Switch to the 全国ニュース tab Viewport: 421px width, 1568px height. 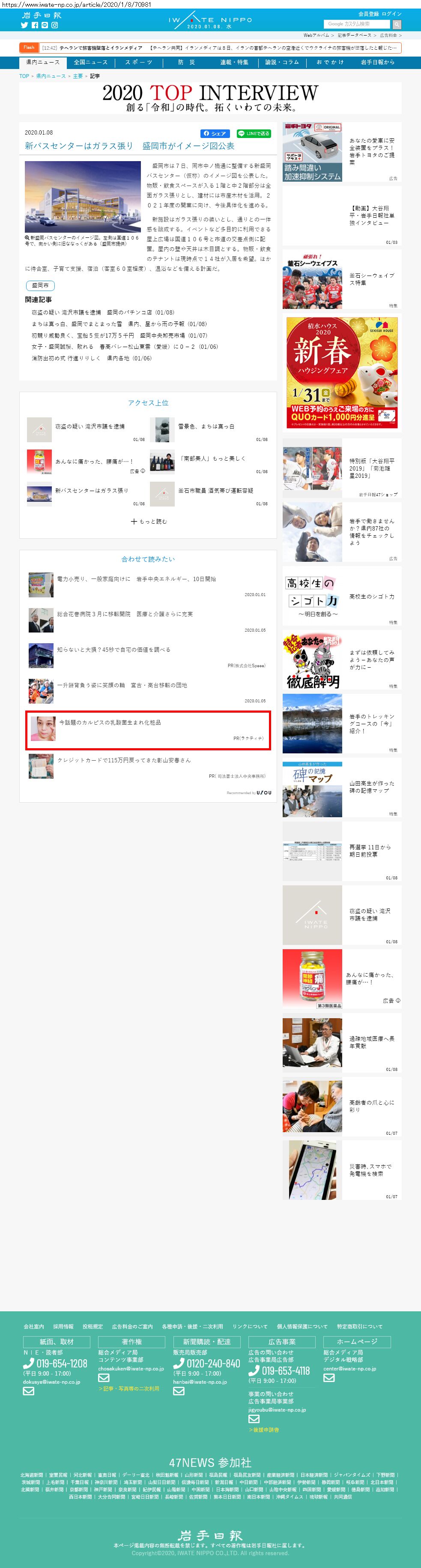point(90,63)
